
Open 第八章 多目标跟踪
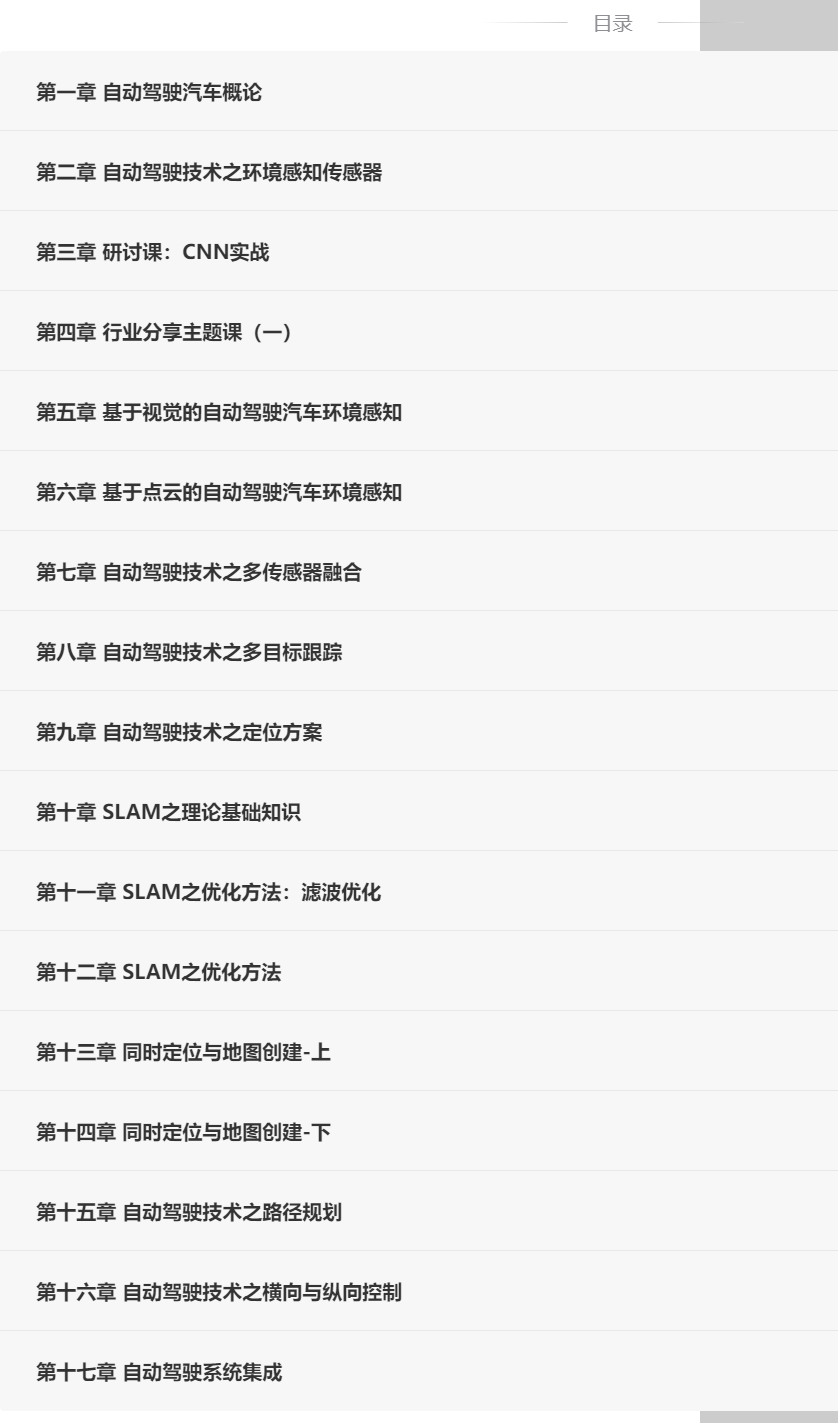coord(189,652)
